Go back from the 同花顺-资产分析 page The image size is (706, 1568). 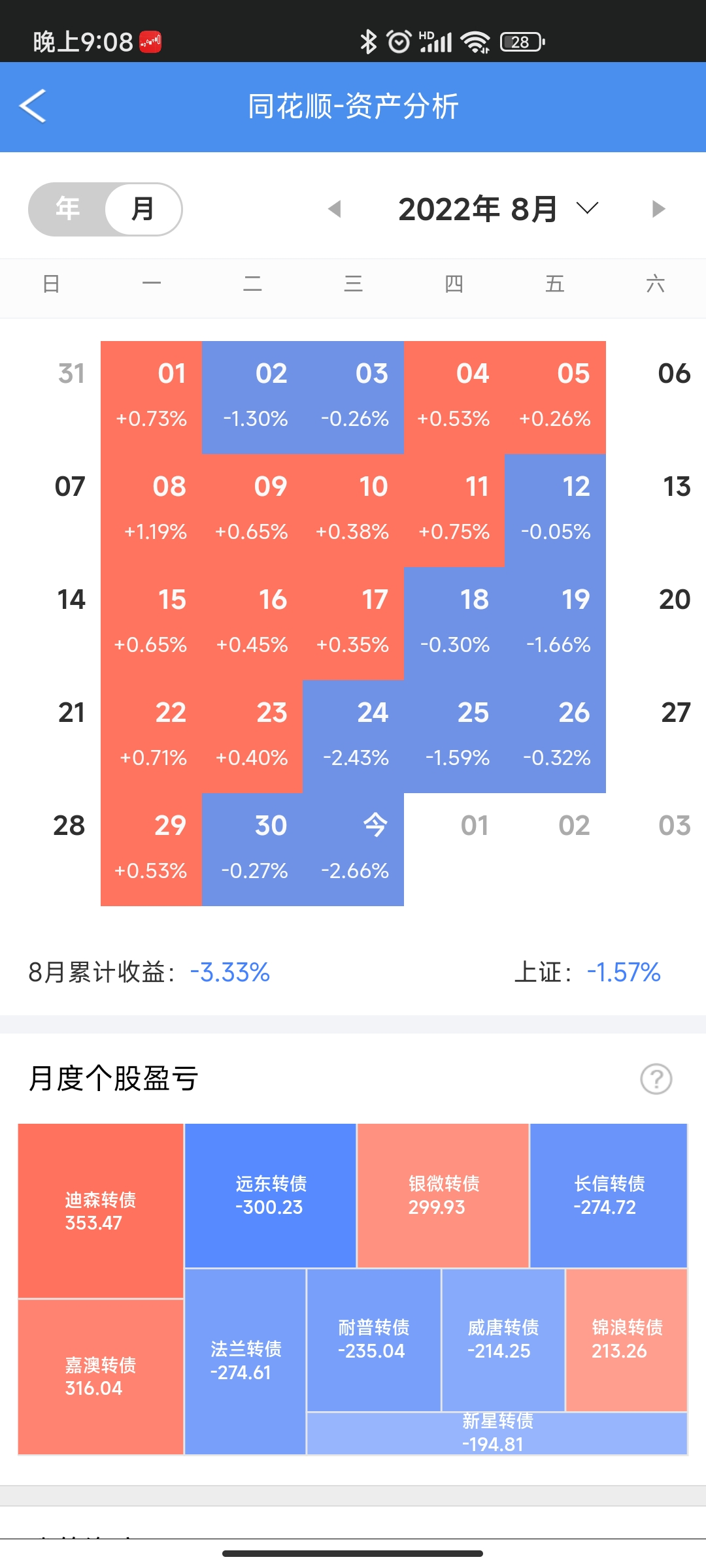(x=33, y=106)
